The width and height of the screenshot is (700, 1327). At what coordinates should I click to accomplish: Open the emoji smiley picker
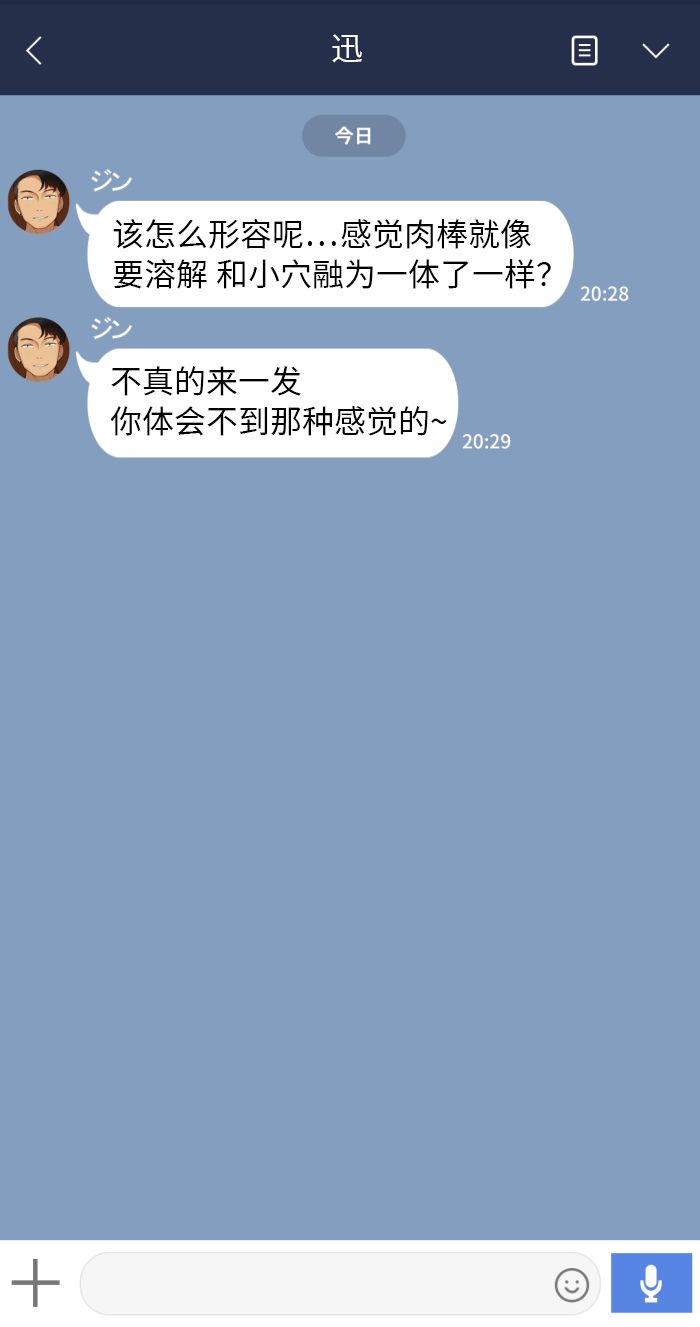(x=572, y=1284)
